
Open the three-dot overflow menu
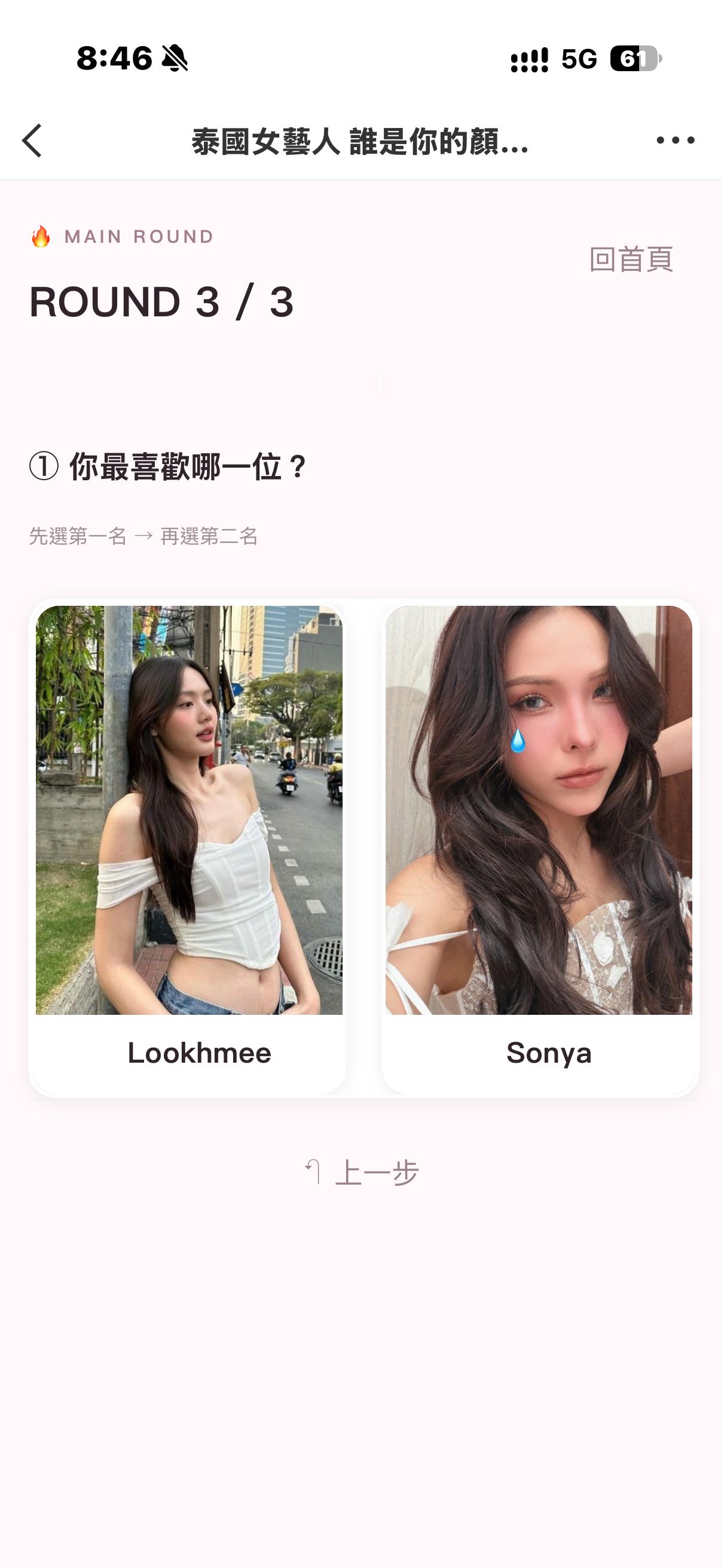click(676, 141)
